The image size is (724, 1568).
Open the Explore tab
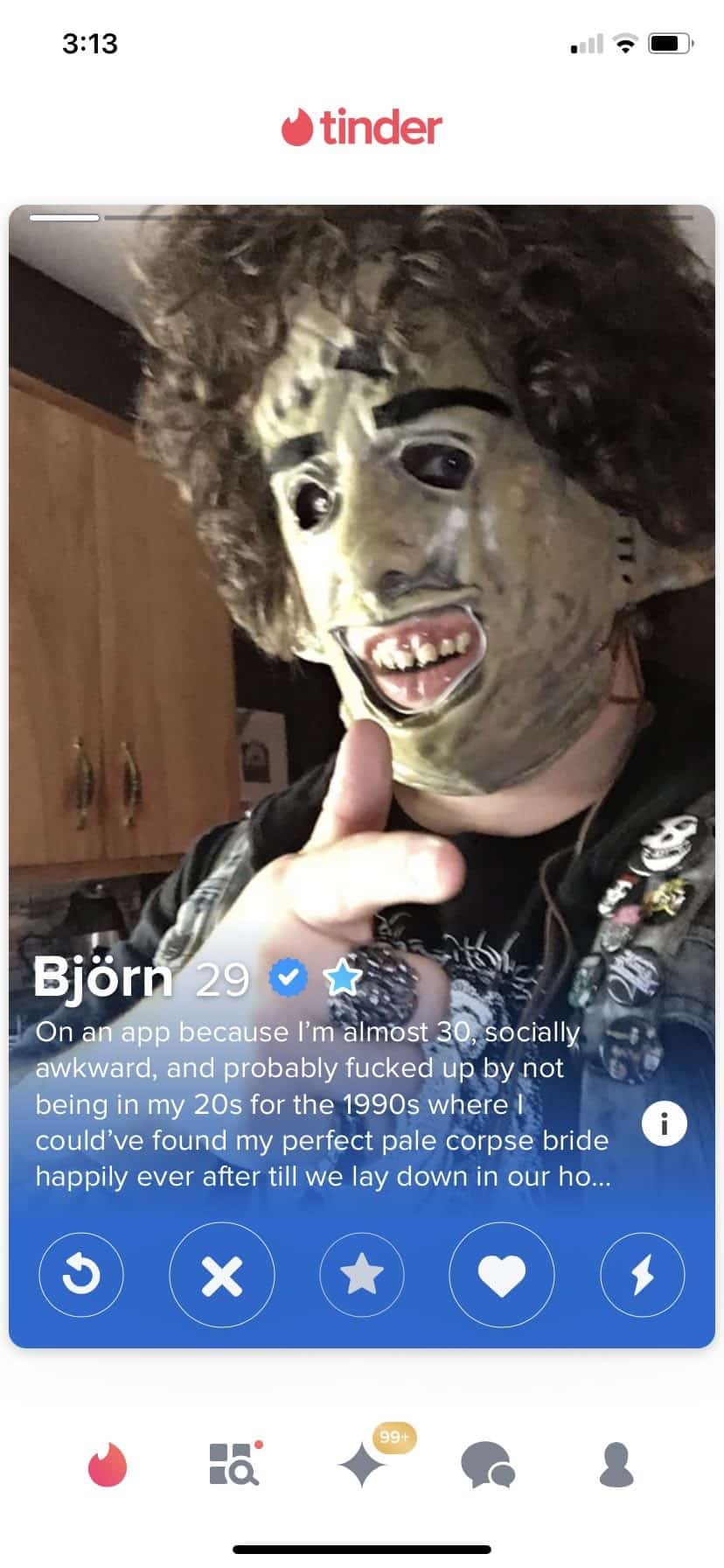(x=234, y=1464)
